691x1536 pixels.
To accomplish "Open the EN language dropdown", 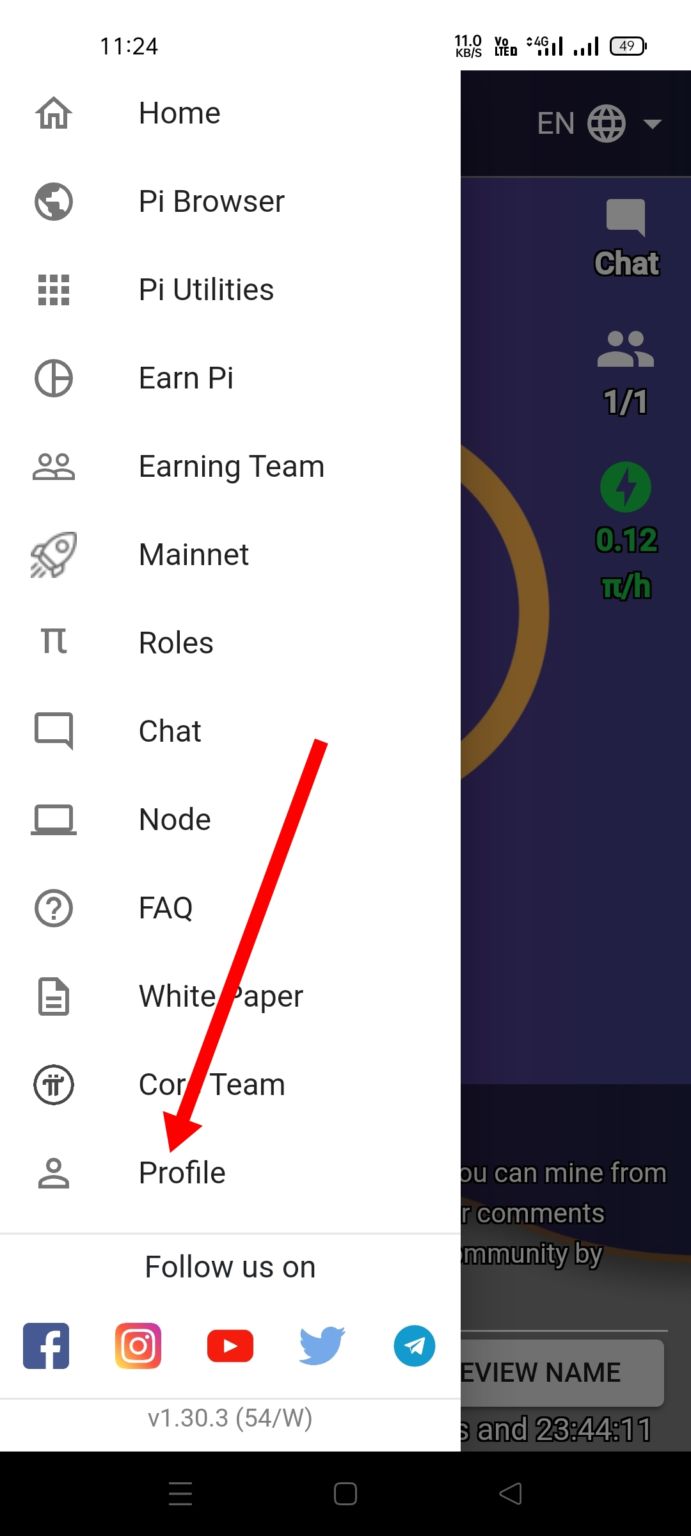I will pyautogui.click(x=599, y=124).
